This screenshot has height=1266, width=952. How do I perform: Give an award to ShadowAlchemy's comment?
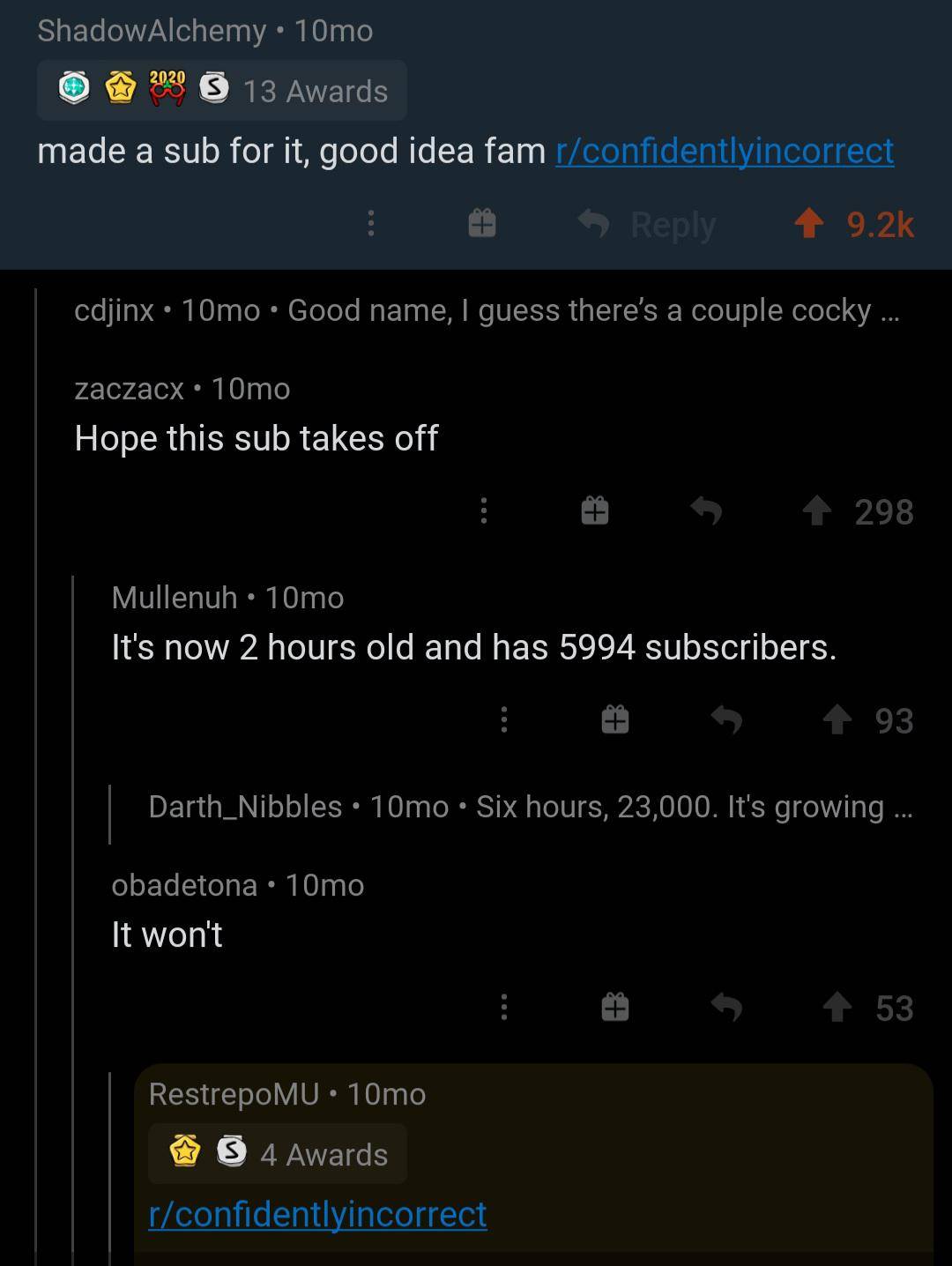(481, 224)
